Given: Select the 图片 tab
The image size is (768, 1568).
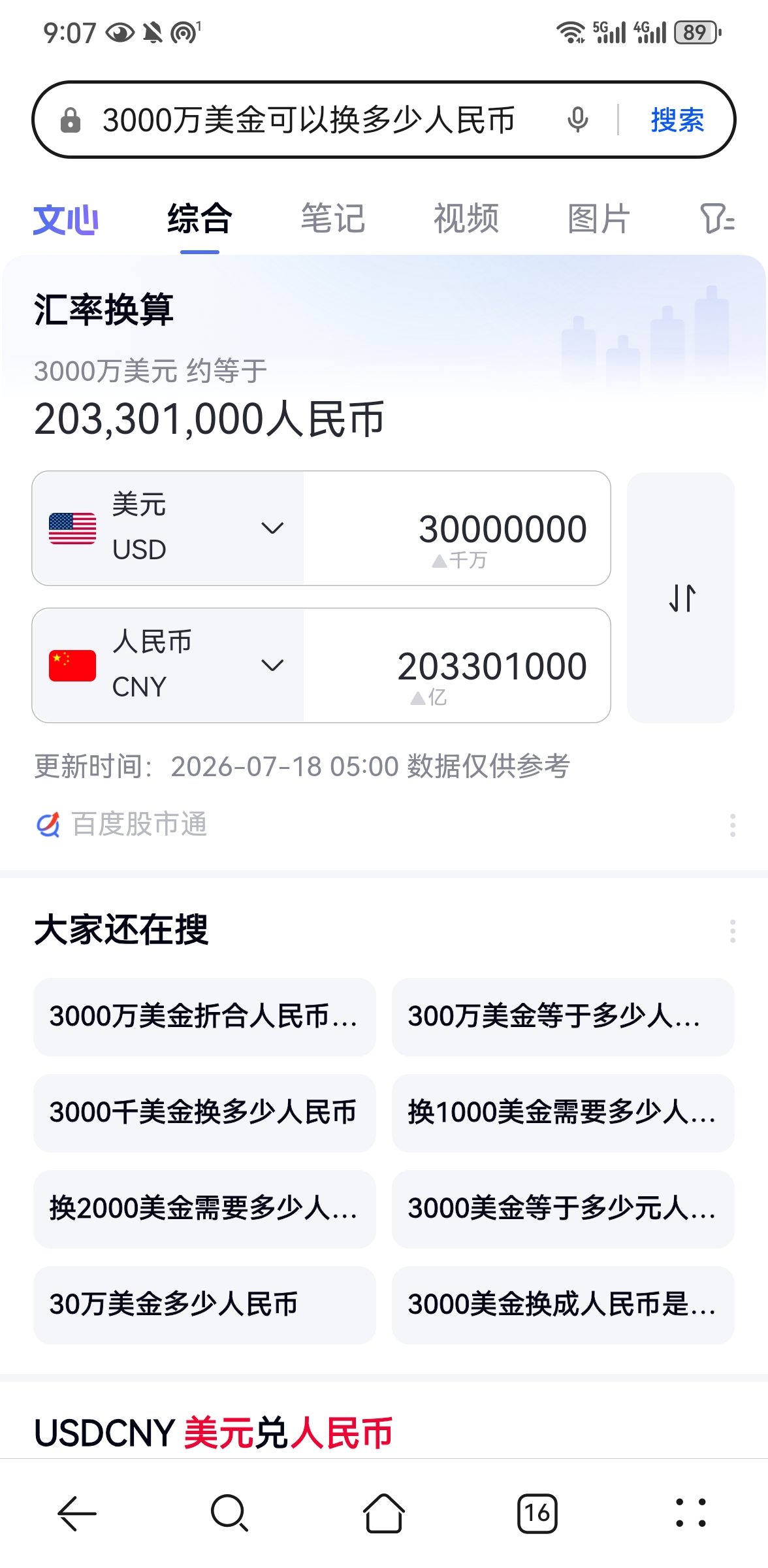Looking at the screenshot, I should click(x=599, y=219).
